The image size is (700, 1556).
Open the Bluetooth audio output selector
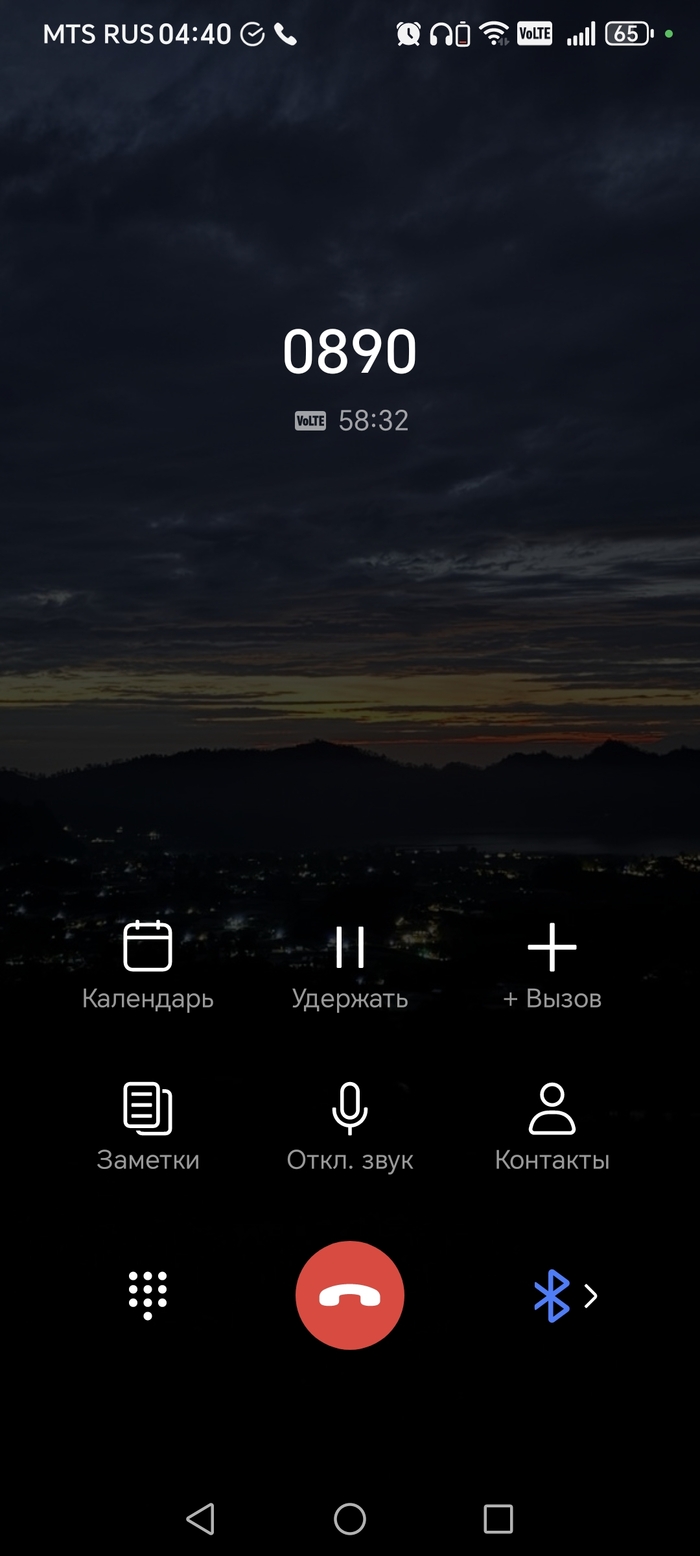click(564, 1296)
